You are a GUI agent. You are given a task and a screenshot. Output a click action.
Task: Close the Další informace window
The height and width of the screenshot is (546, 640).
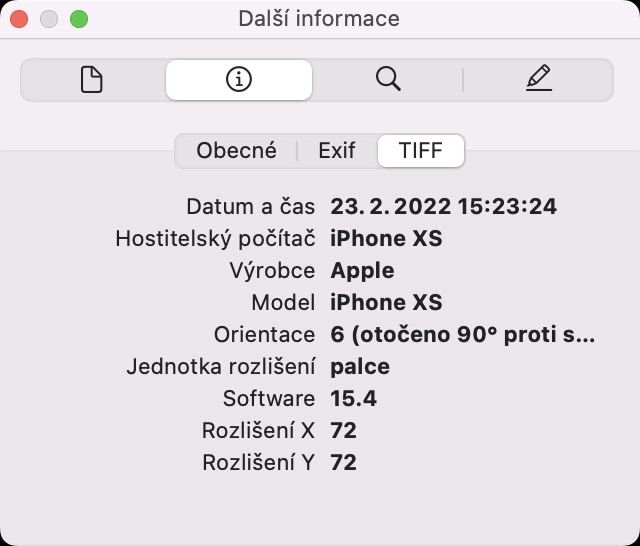(19, 19)
